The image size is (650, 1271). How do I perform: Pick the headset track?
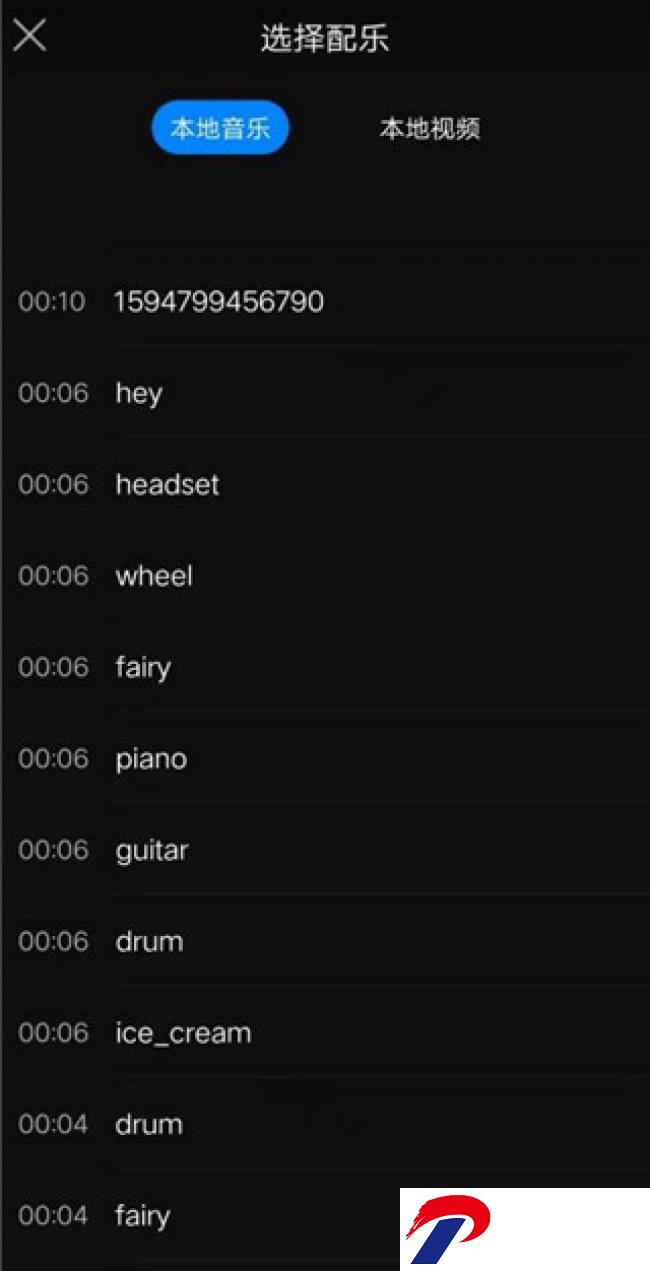(x=325, y=485)
